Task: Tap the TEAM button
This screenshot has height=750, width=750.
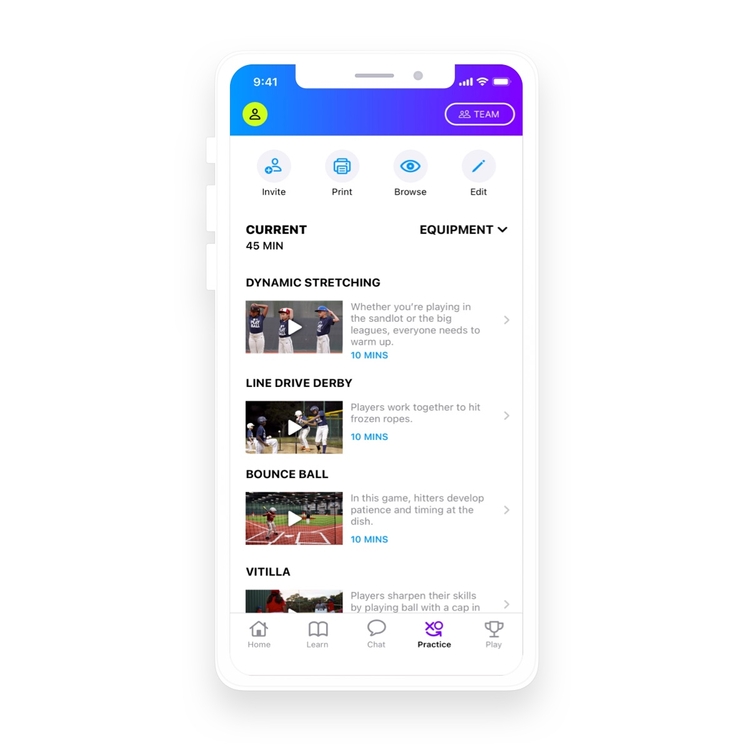Action: click(x=479, y=114)
